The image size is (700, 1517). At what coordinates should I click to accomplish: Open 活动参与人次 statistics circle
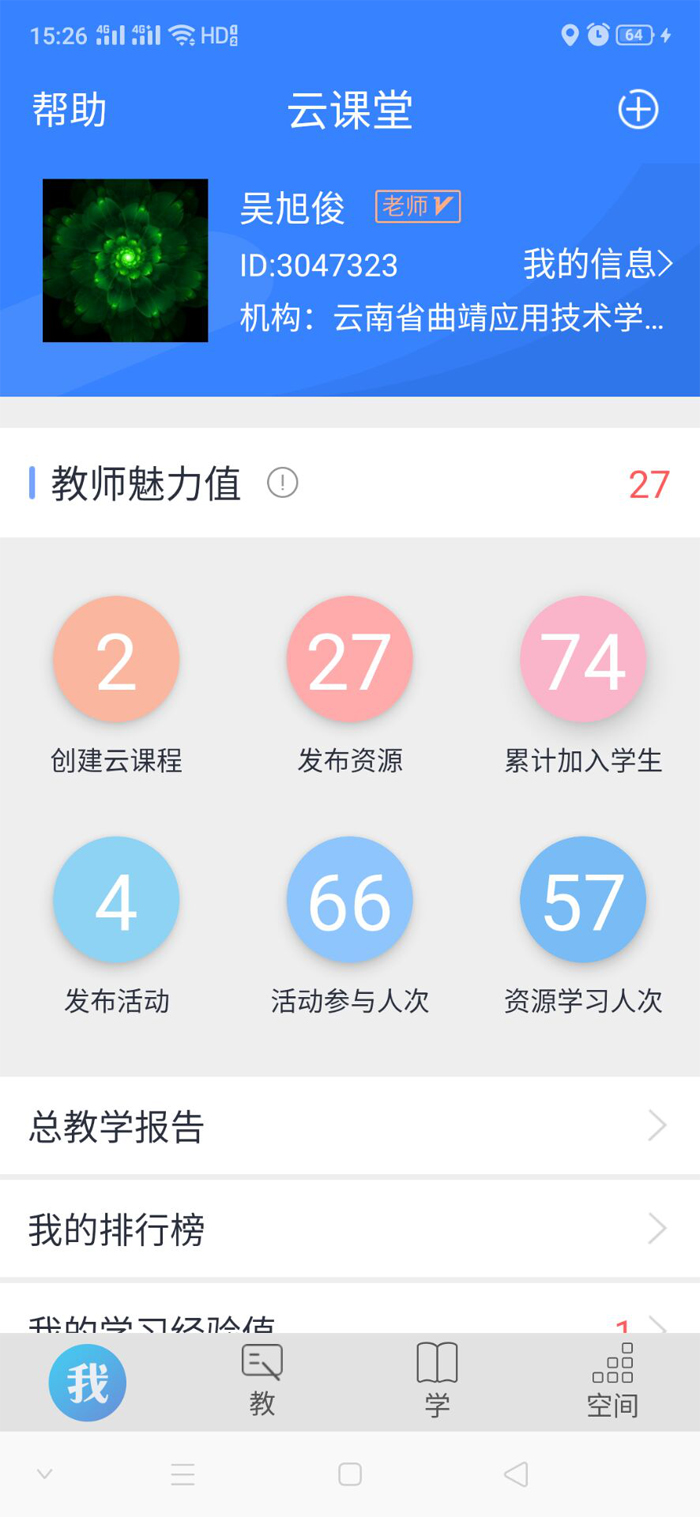coord(349,900)
